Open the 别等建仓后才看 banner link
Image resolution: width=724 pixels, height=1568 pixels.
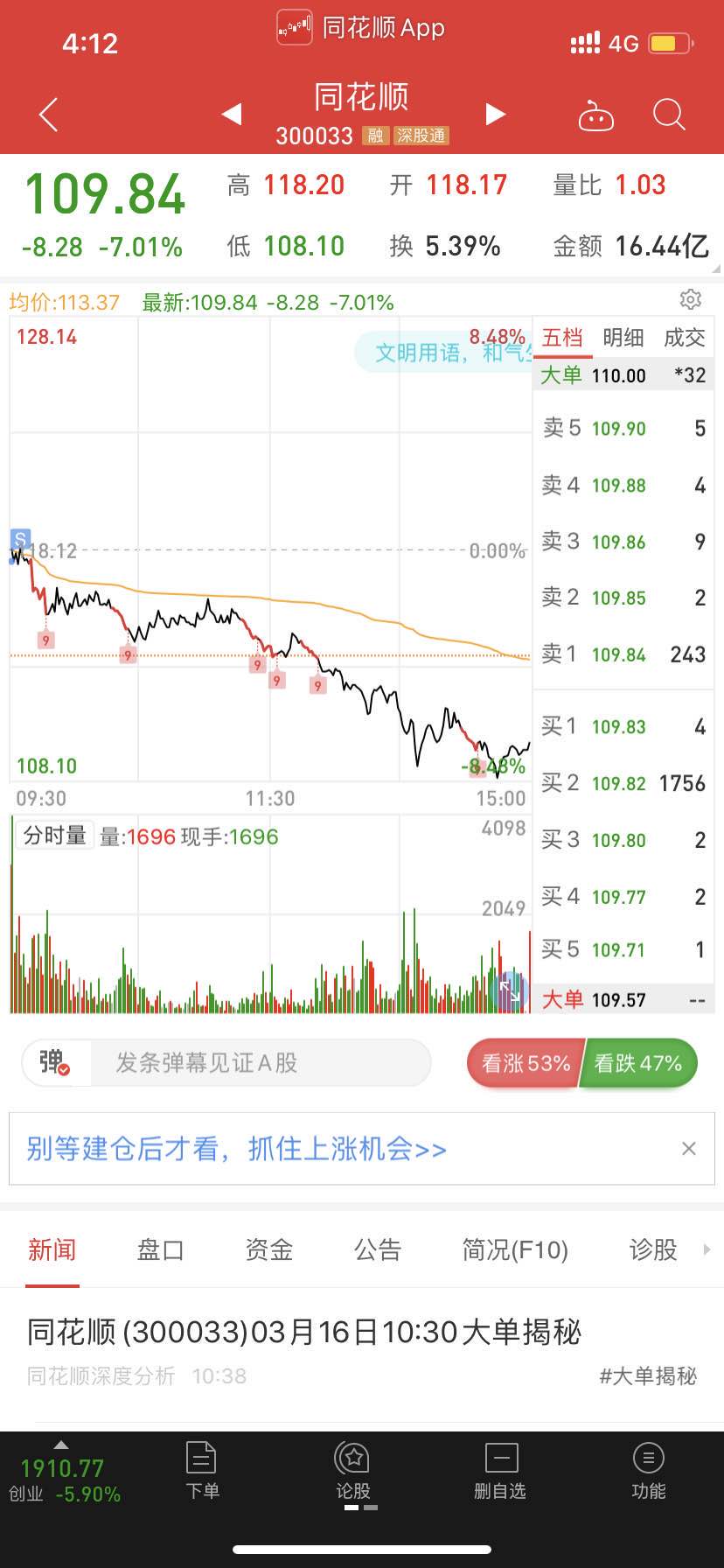click(x=236, y=1149)
